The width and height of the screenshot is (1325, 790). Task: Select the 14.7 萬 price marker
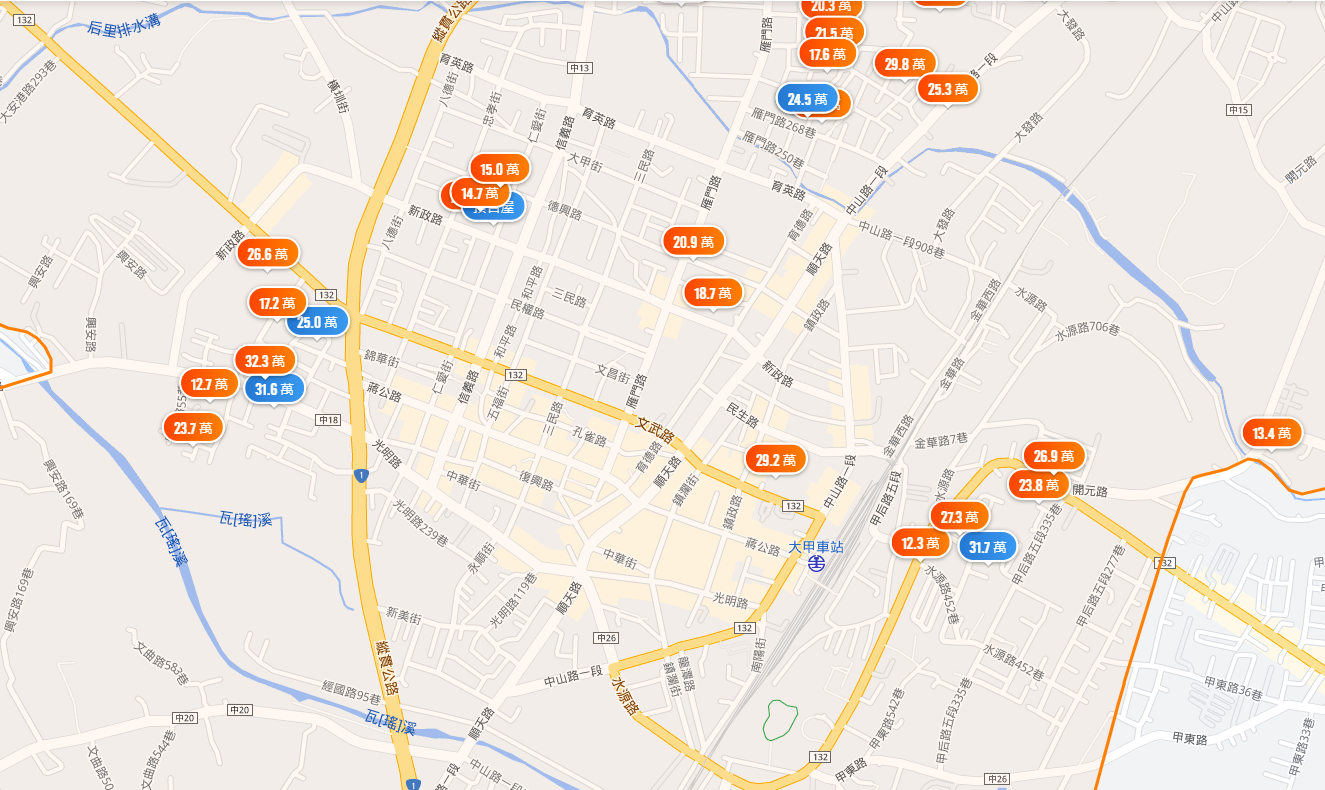pos(481,193)
